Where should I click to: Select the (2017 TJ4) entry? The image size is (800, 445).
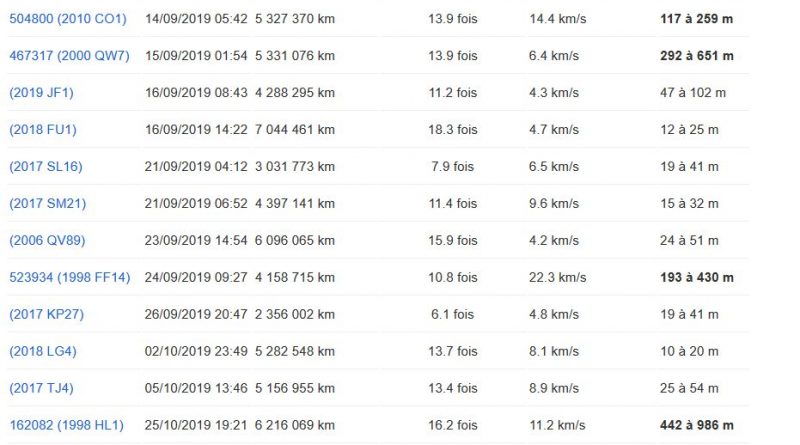tap(42, 389)
